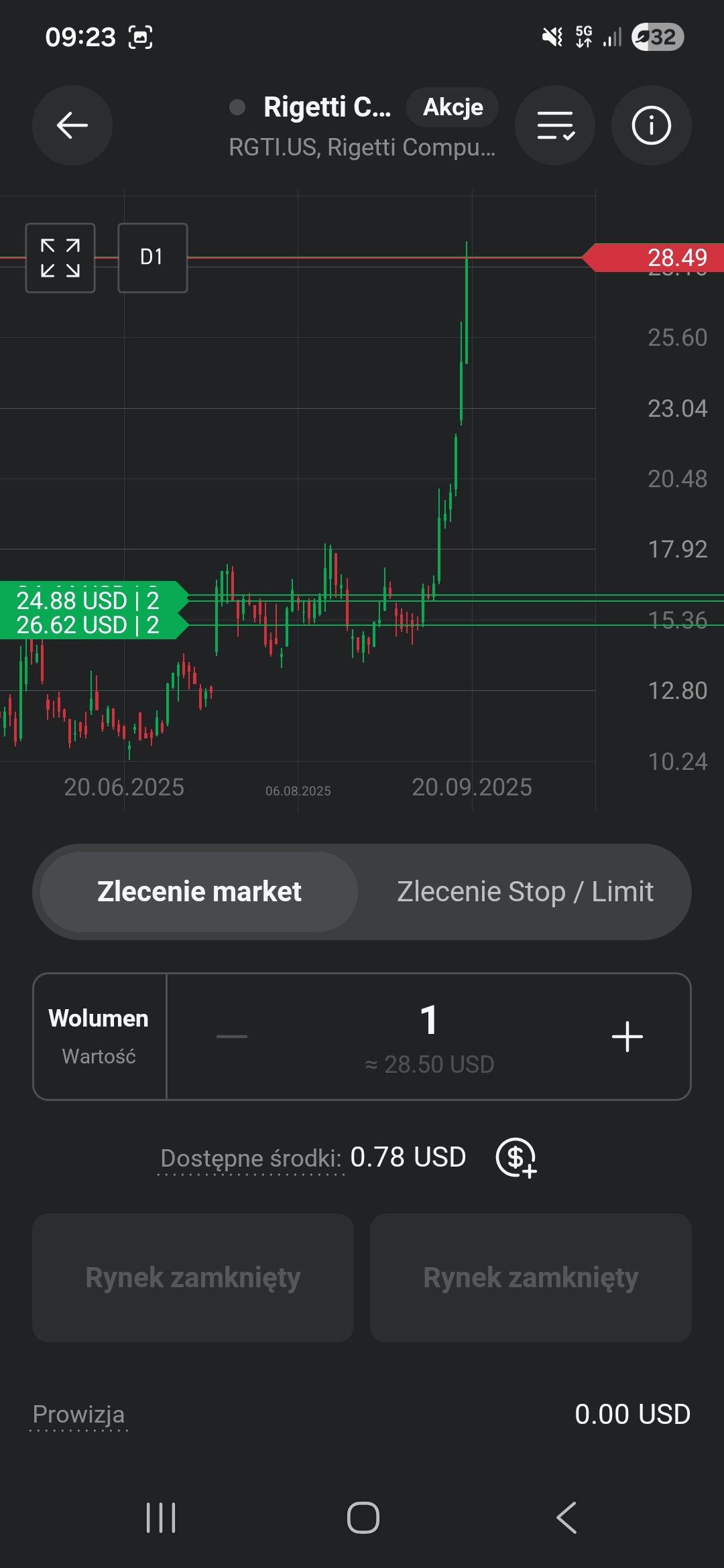Screen dimensions: 724x1568
Task: Open the orders list icon
Action: [555, 125]
